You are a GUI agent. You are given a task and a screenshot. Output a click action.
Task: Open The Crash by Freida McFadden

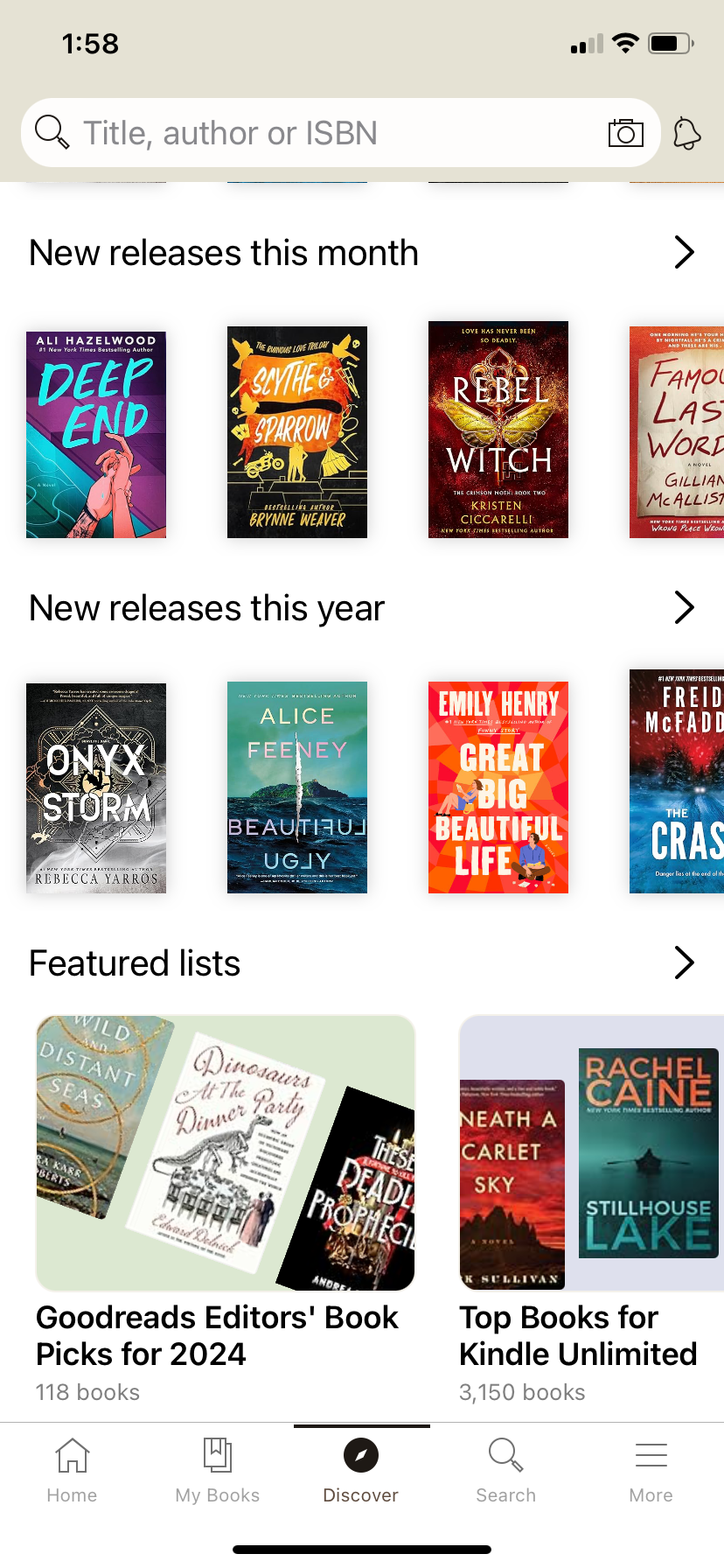coord(677,782)
